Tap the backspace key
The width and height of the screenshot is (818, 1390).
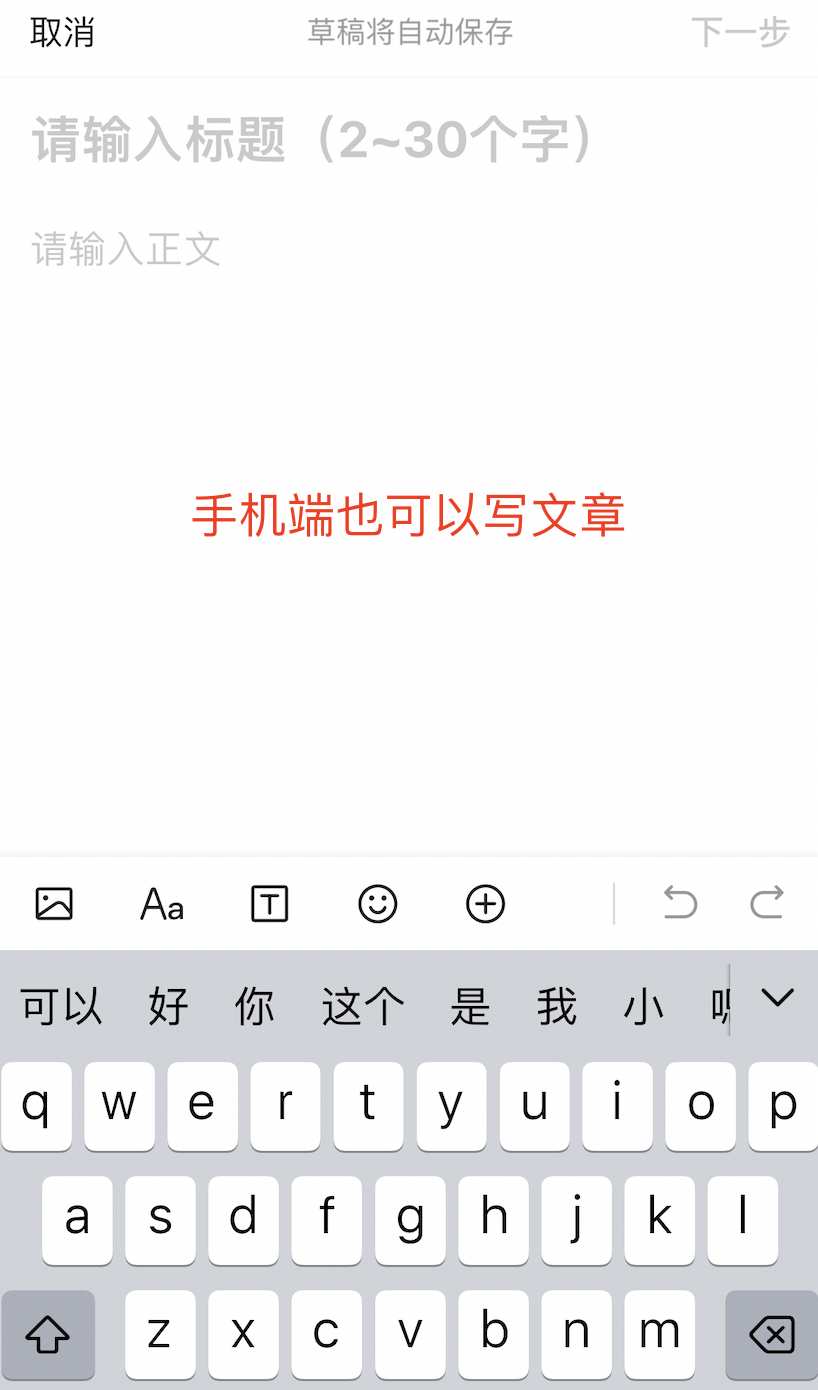(771, 1334)
